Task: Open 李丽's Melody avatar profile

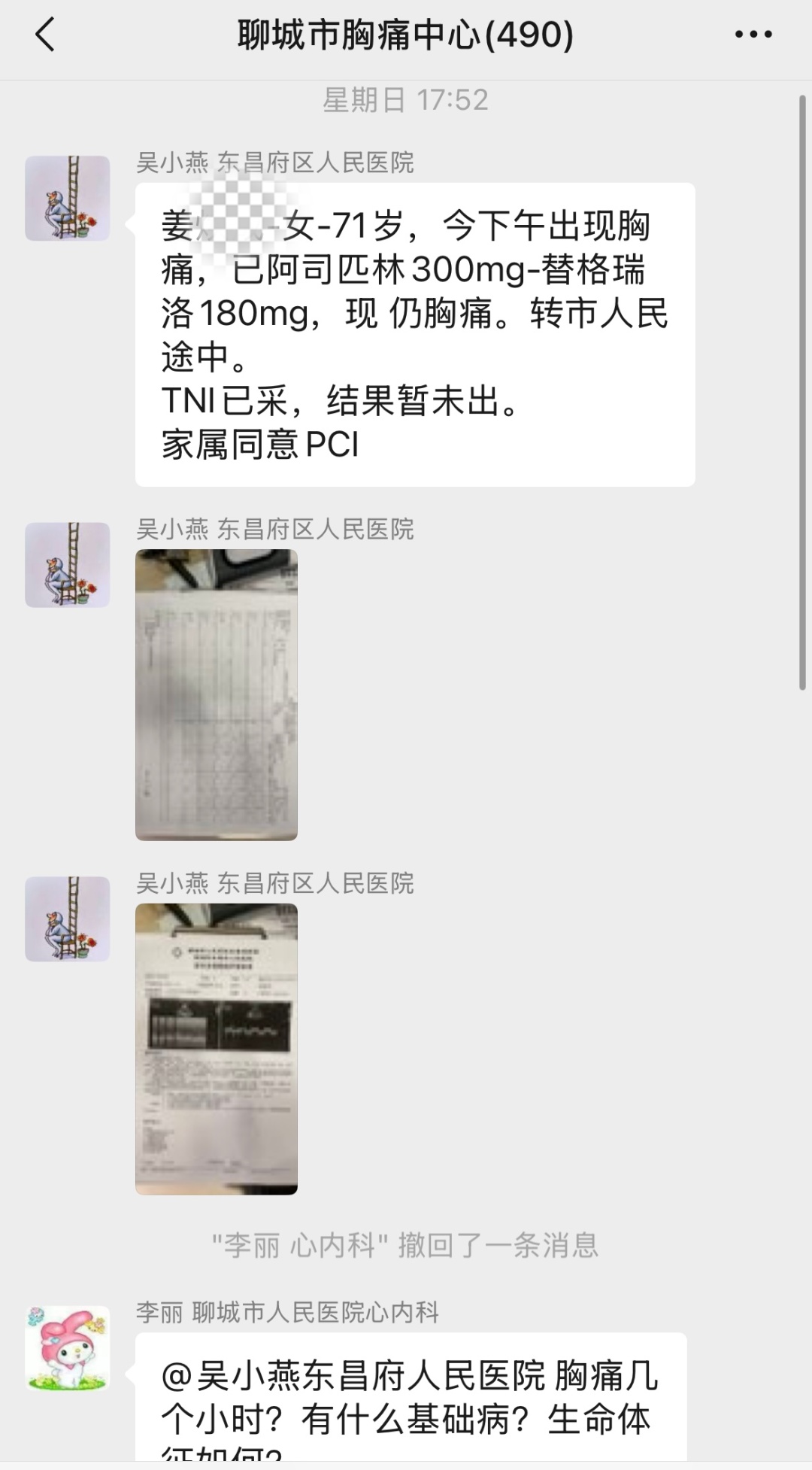Action: tap(68, 1348)
